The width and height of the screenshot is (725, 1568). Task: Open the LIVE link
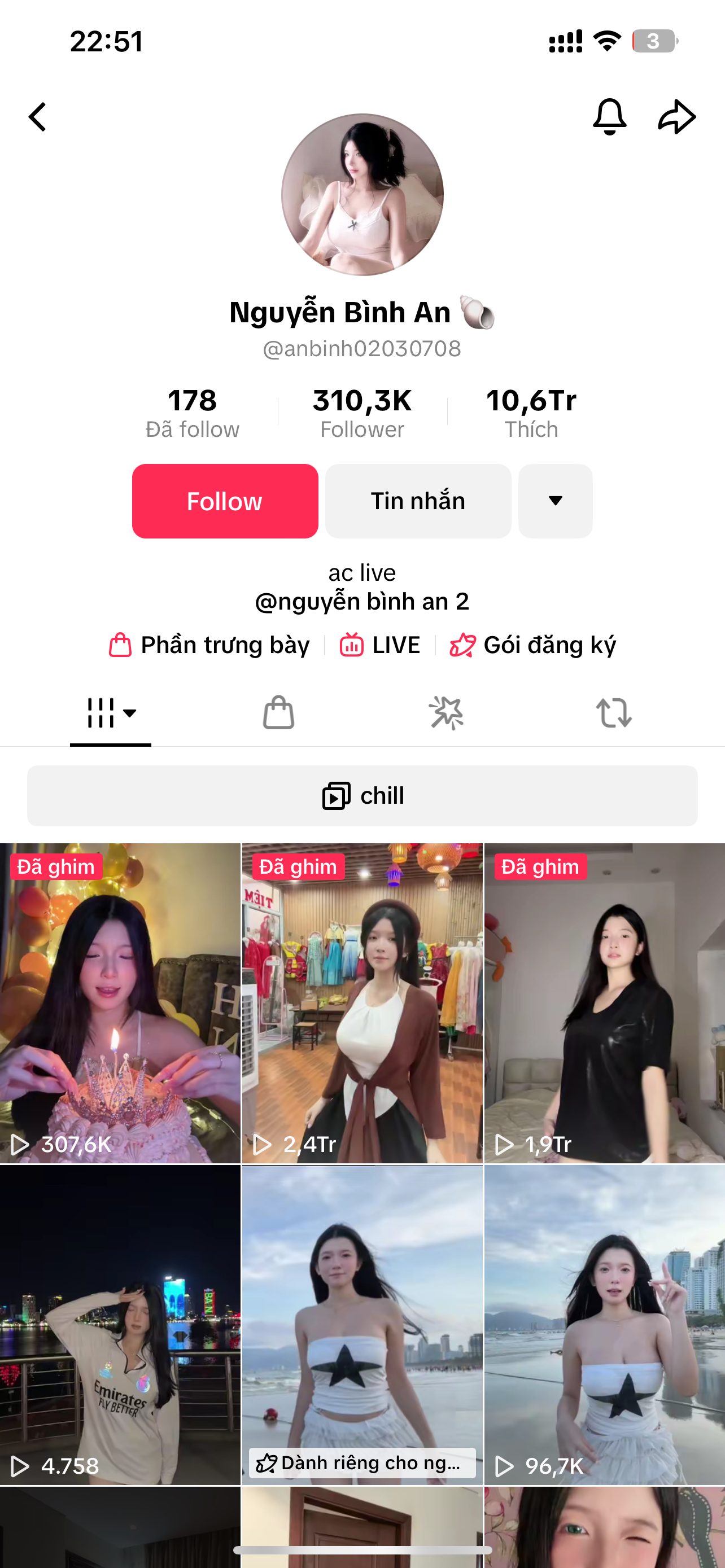380,645
